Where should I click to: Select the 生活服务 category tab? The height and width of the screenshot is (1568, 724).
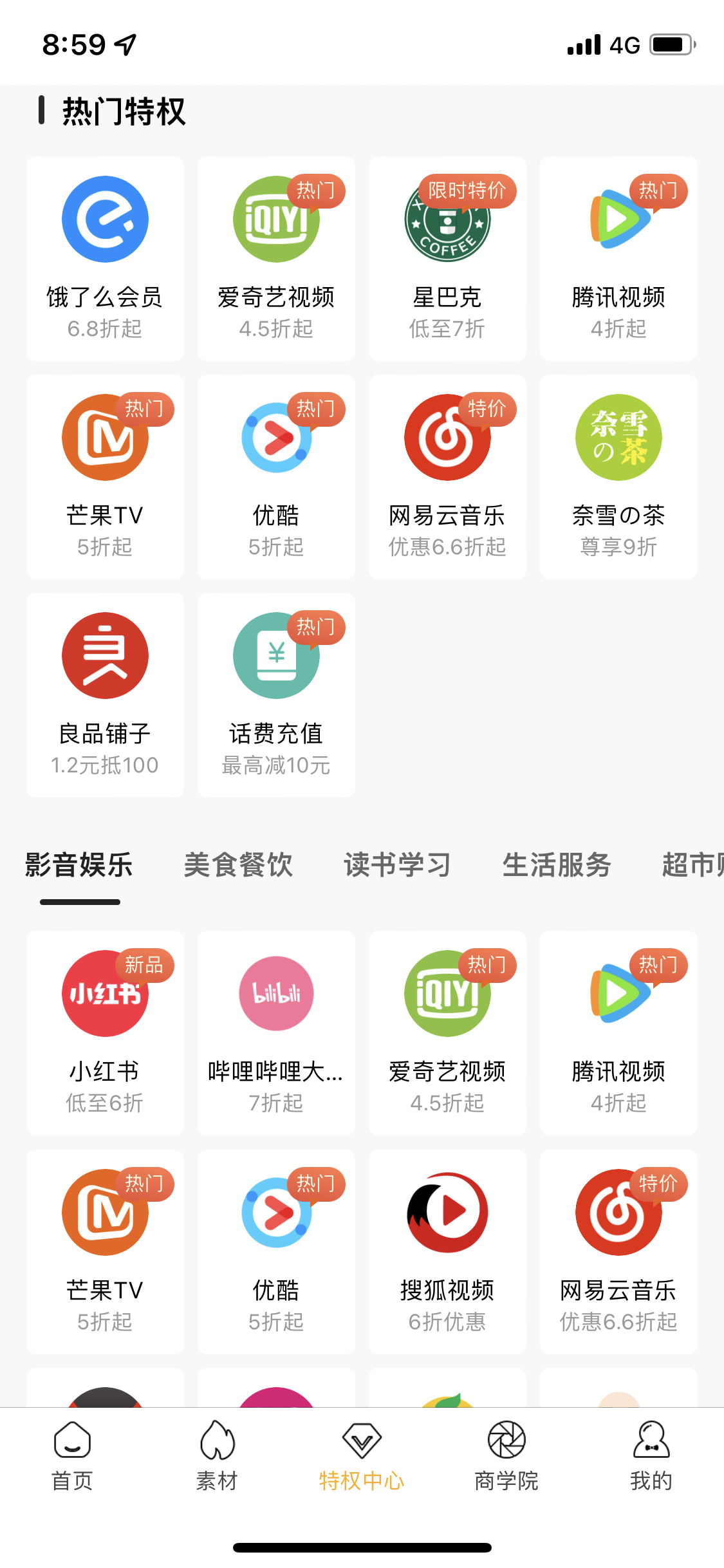click(x=557, y=864)
